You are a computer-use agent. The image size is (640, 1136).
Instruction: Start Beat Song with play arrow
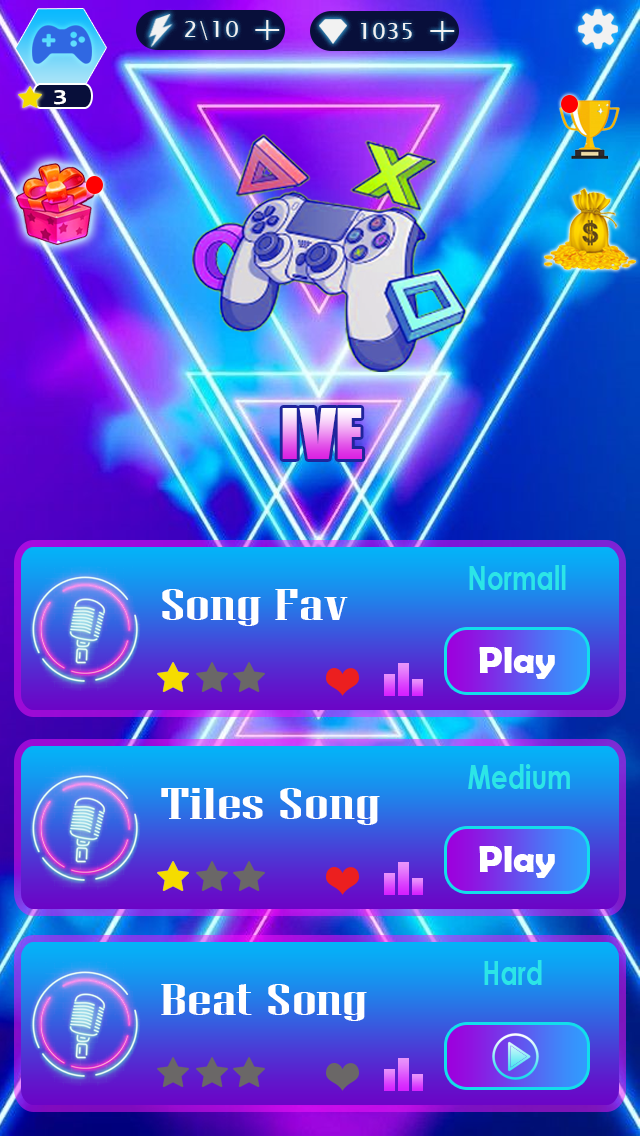coord(516,1056)
